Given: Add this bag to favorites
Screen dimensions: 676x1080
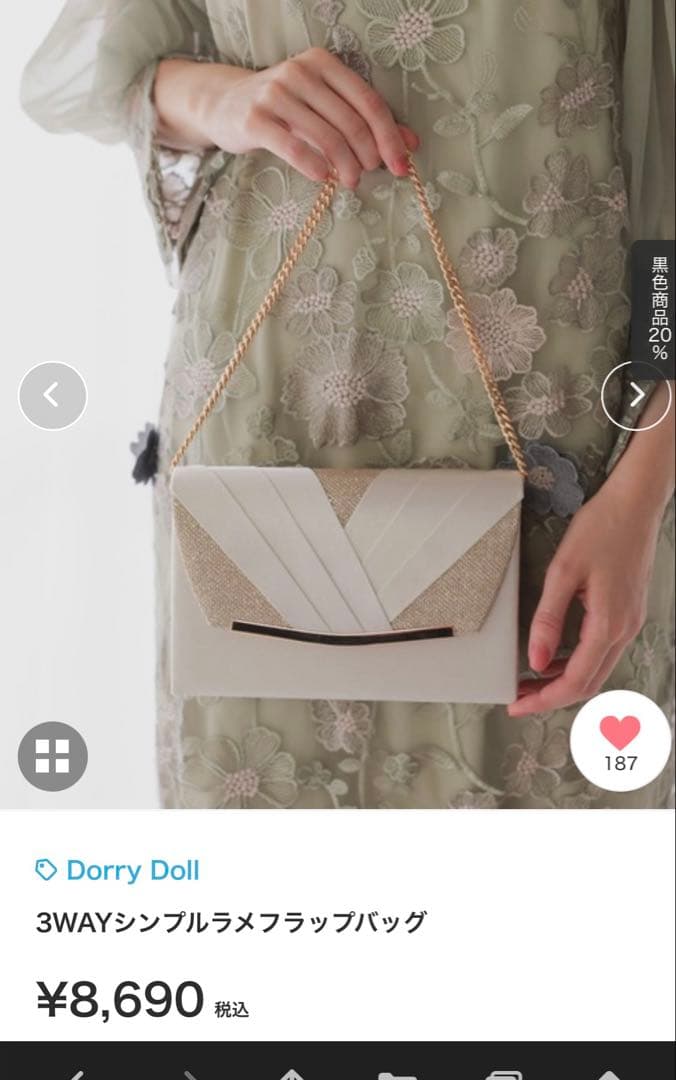Looking at the screenshot, I should pyautogui.click(x=620, y=741).
